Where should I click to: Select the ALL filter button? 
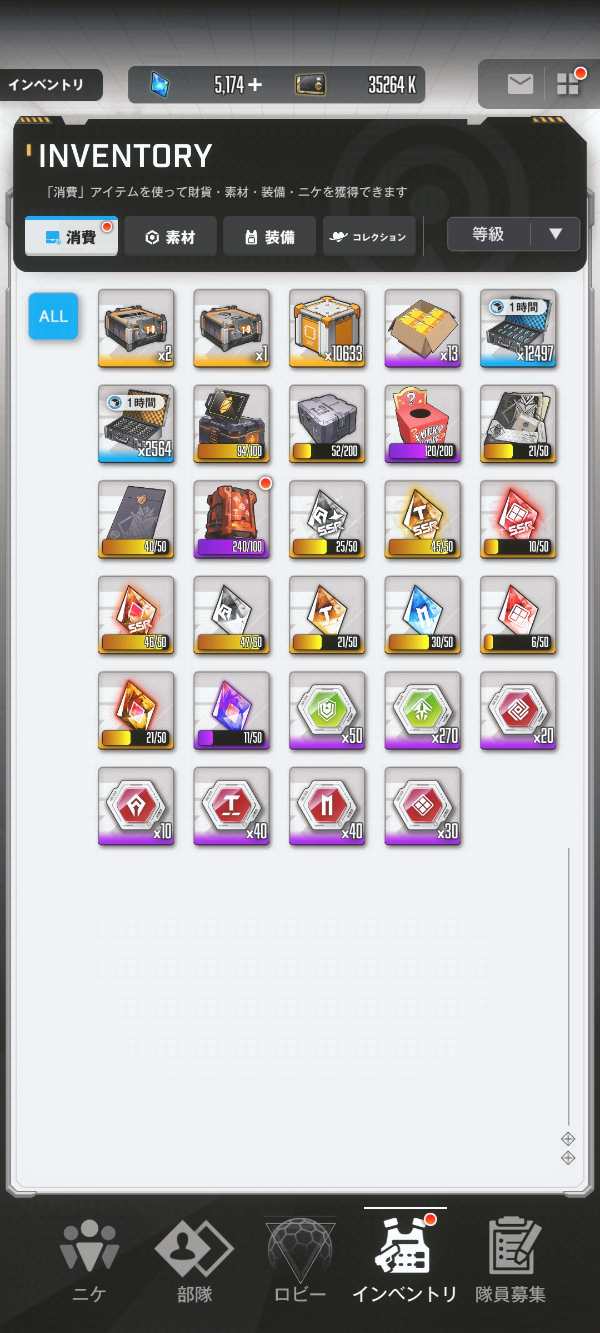(x=53, y=316)
